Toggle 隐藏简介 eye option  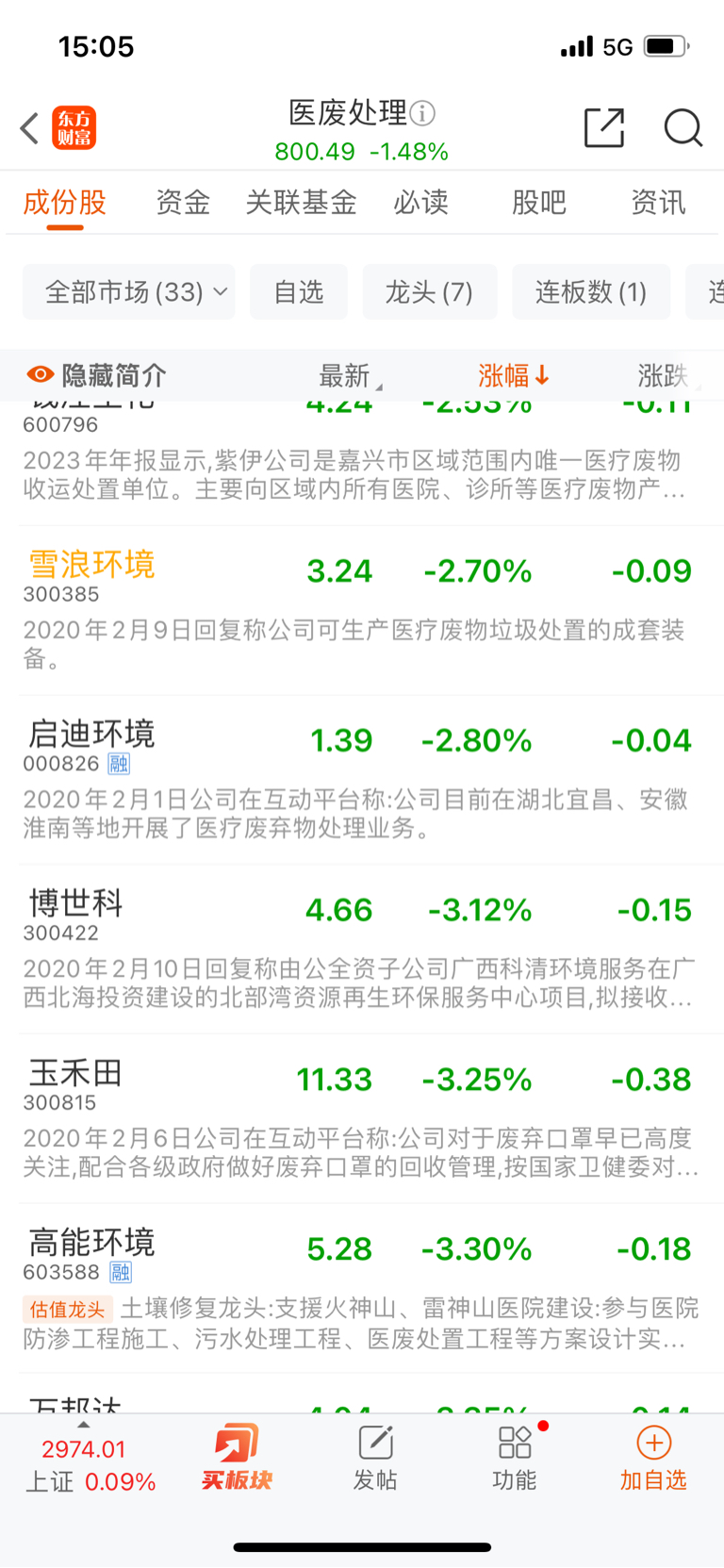pos(96,375)
